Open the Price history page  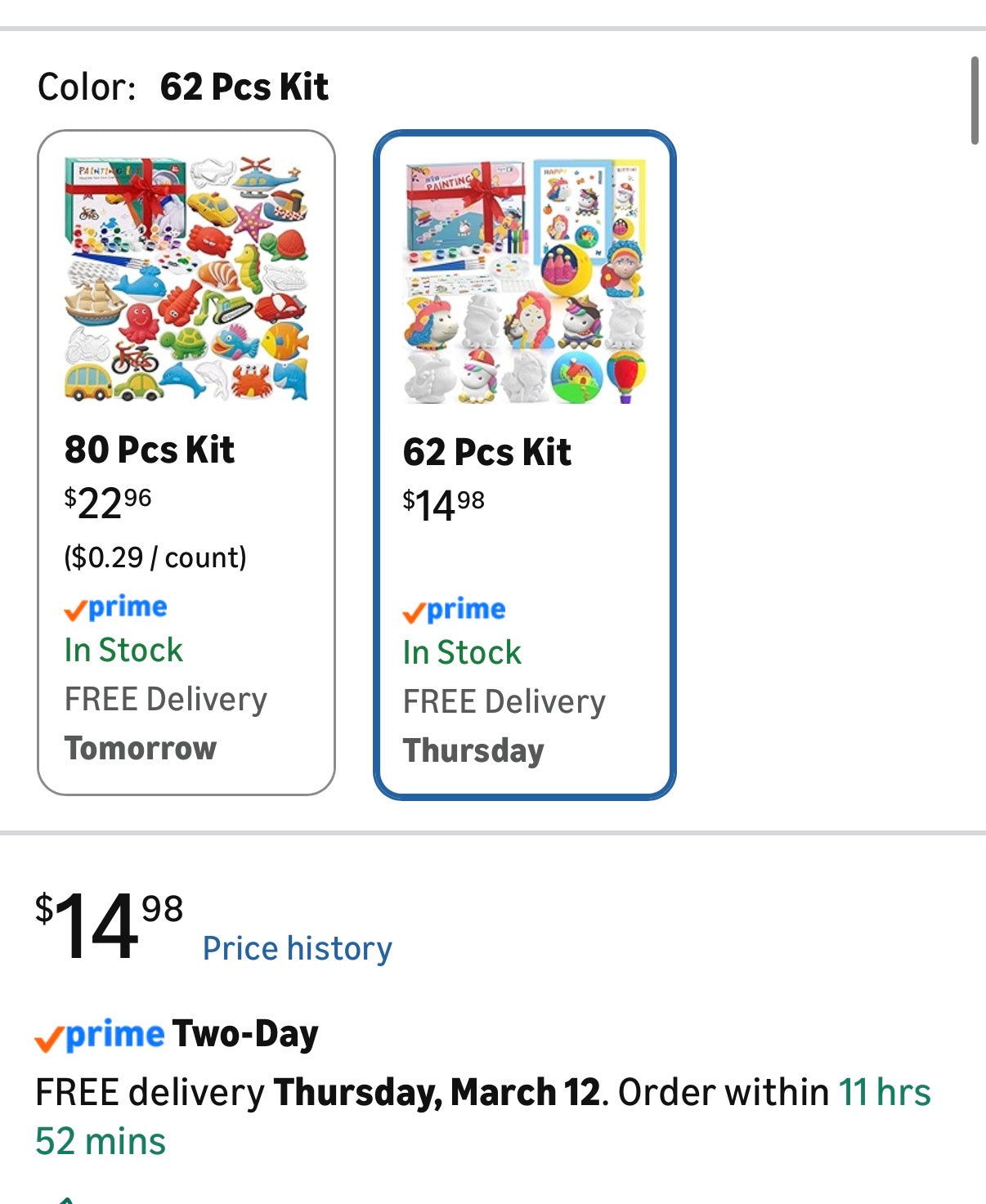298,947
